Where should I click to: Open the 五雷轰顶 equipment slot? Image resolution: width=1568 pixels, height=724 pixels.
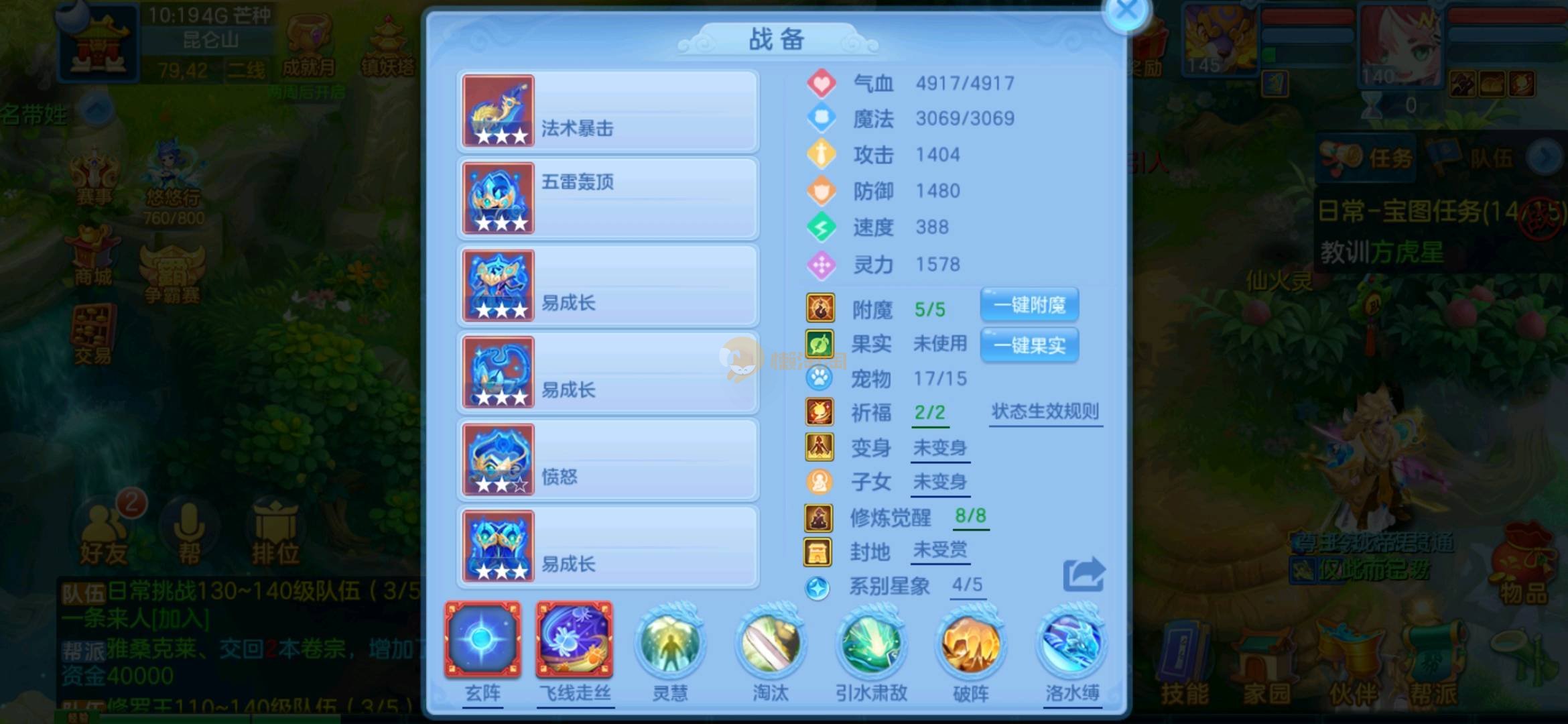point(608,198)
